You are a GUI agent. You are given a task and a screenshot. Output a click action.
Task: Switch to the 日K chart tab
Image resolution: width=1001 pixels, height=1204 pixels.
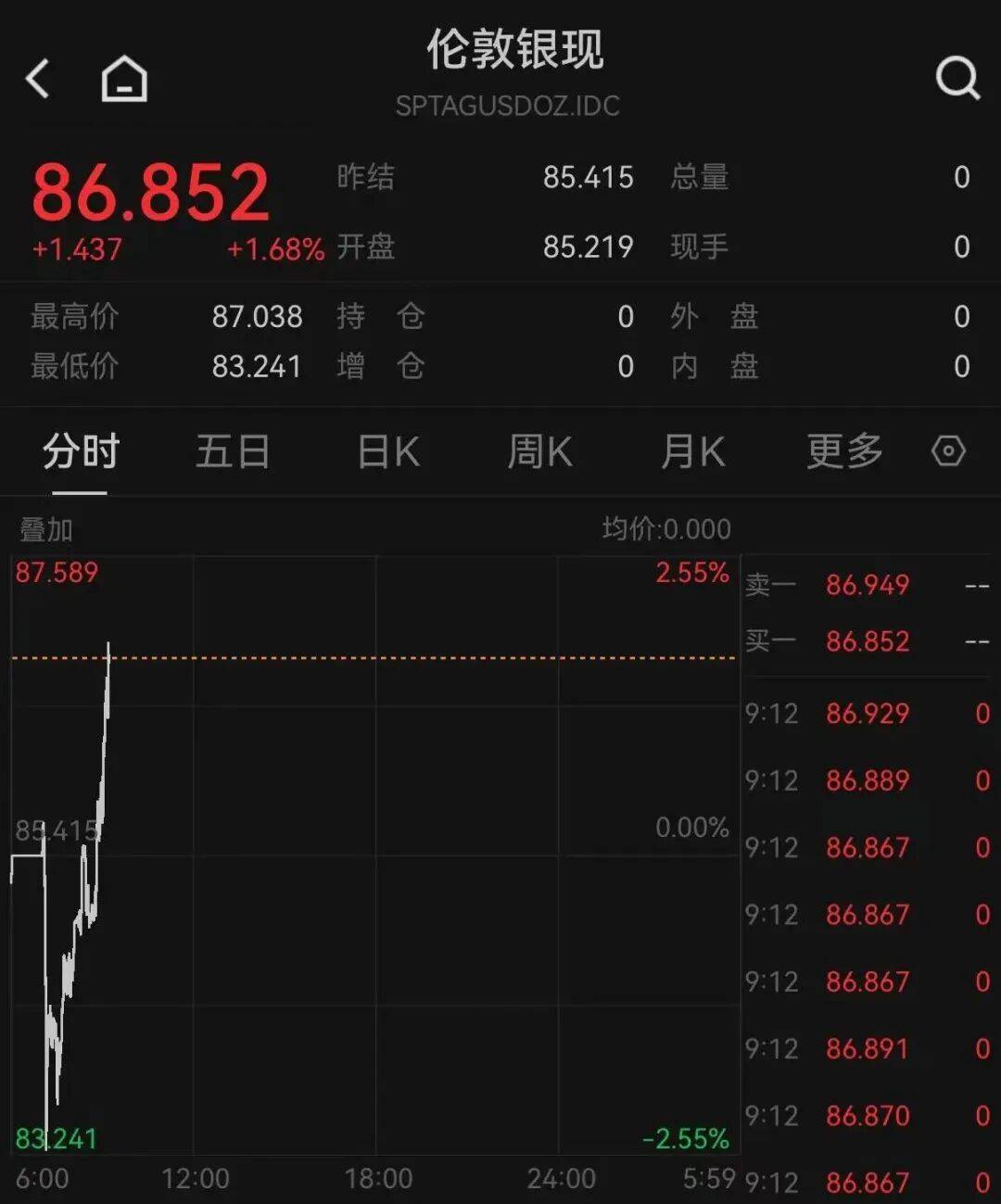click(389, 452)
